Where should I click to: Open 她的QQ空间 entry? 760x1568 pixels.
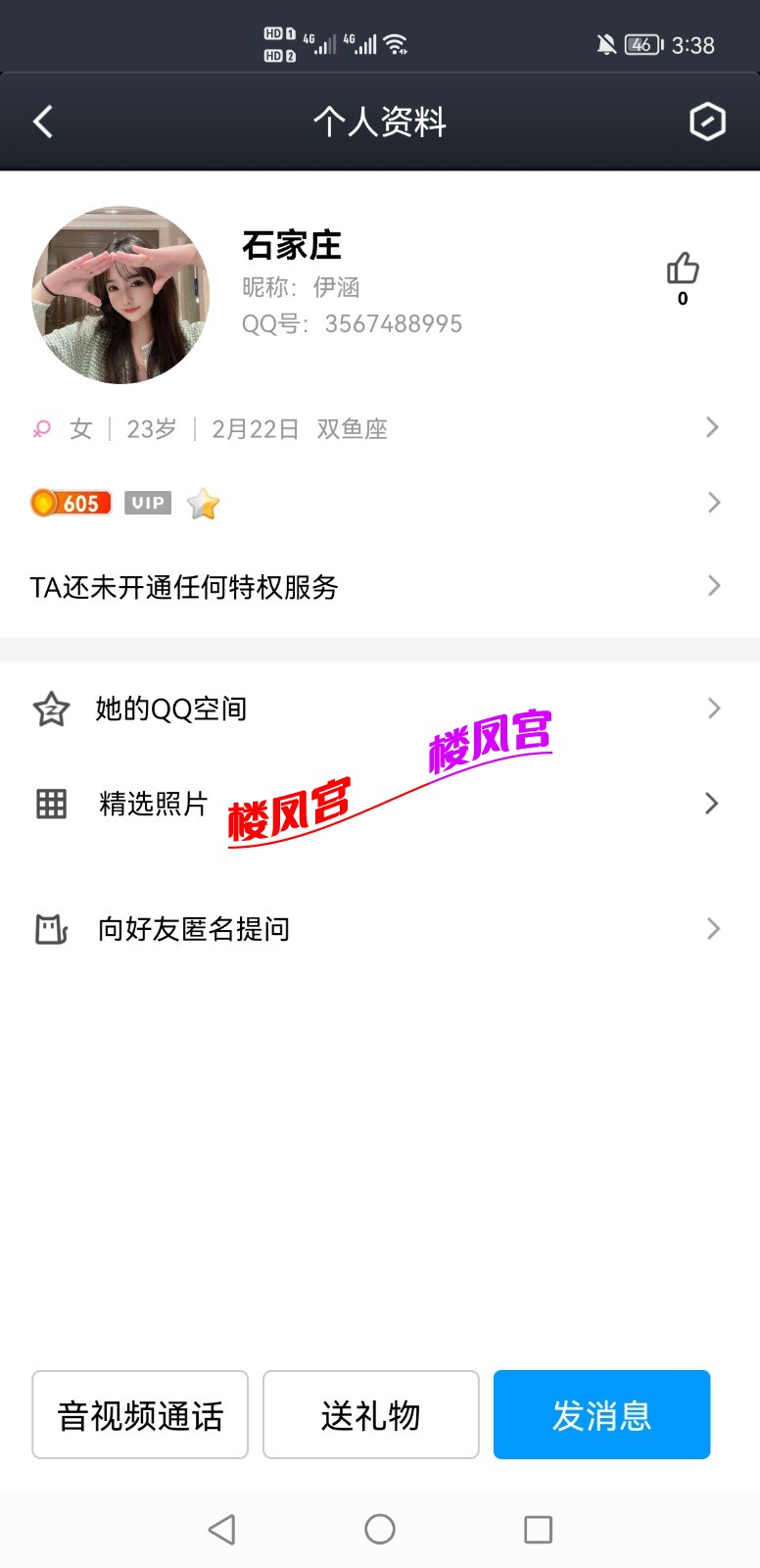pyautogui.click(x=380, y=708)
